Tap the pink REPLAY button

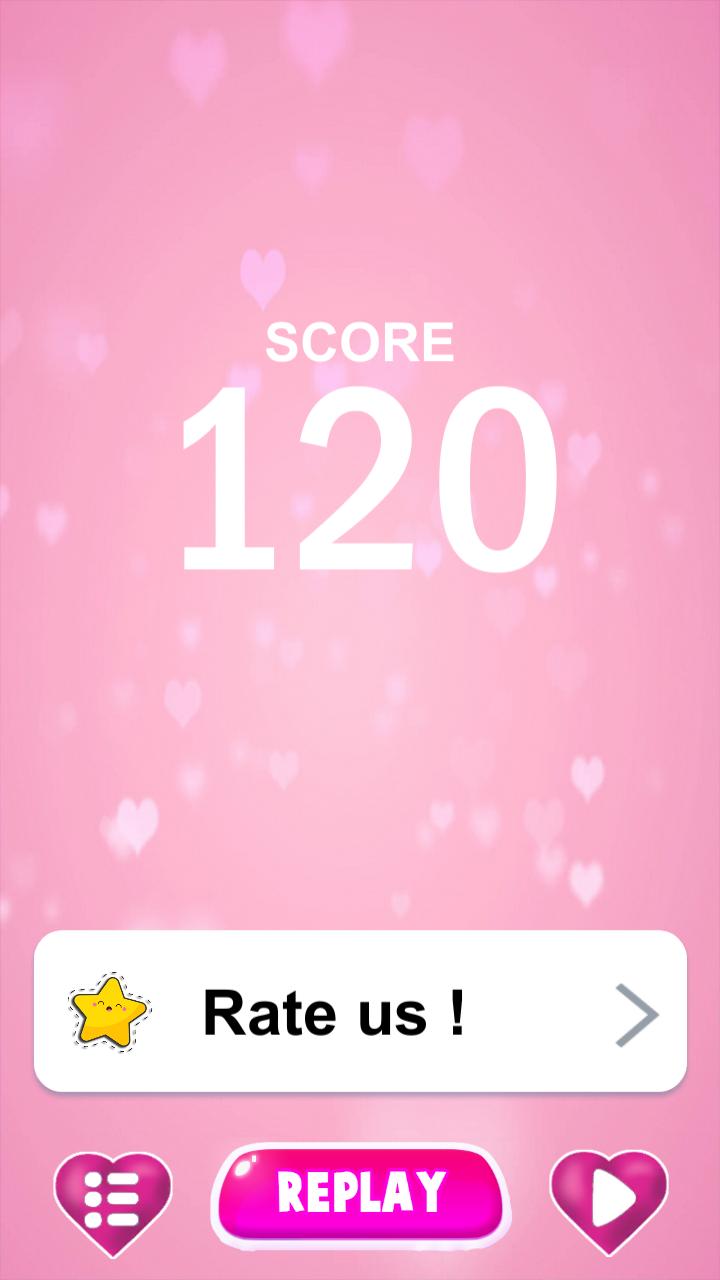360,1192
